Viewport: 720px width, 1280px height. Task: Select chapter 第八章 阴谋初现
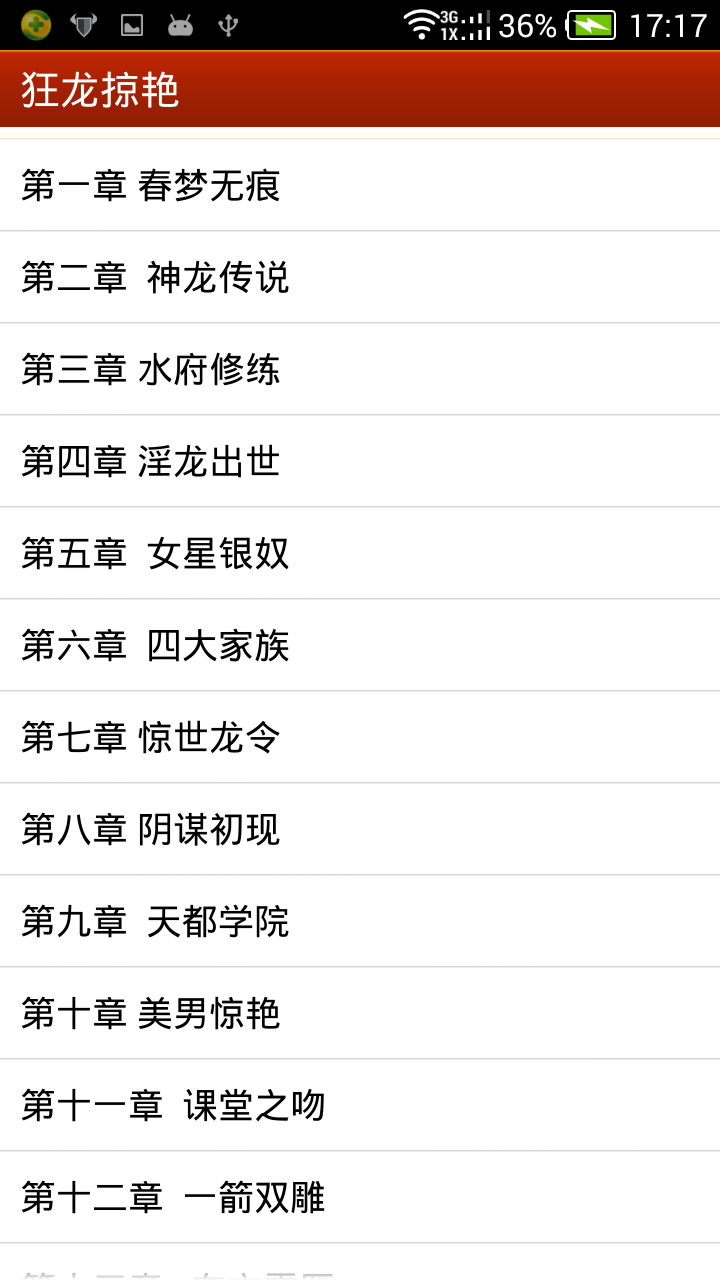click(360, 829)
